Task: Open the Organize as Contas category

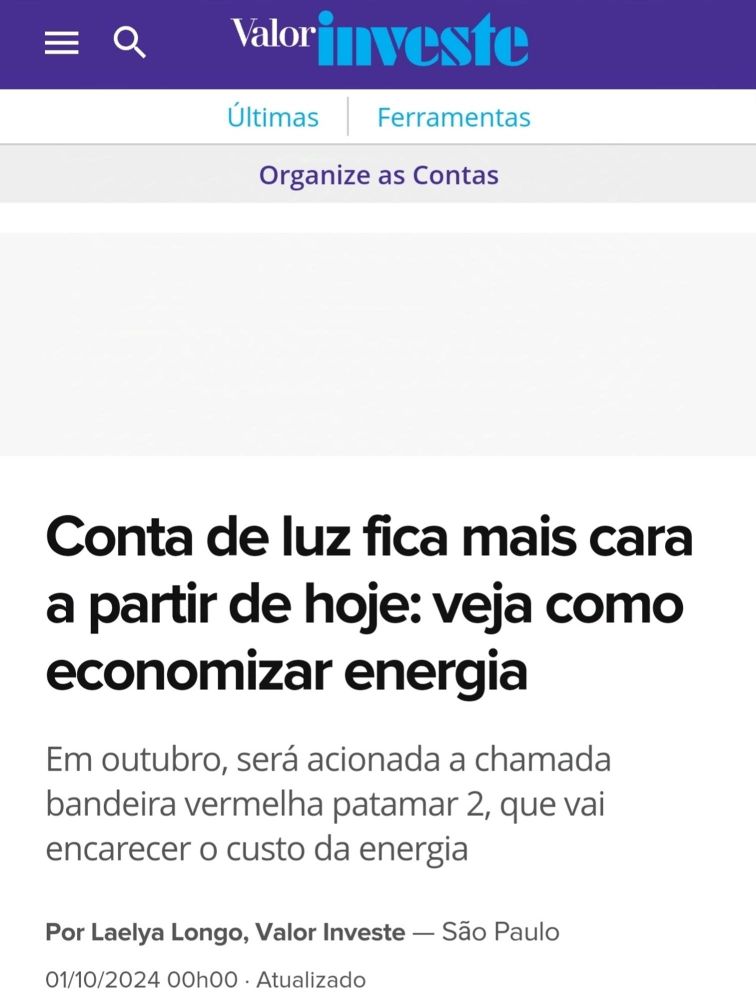Action: 378,175
